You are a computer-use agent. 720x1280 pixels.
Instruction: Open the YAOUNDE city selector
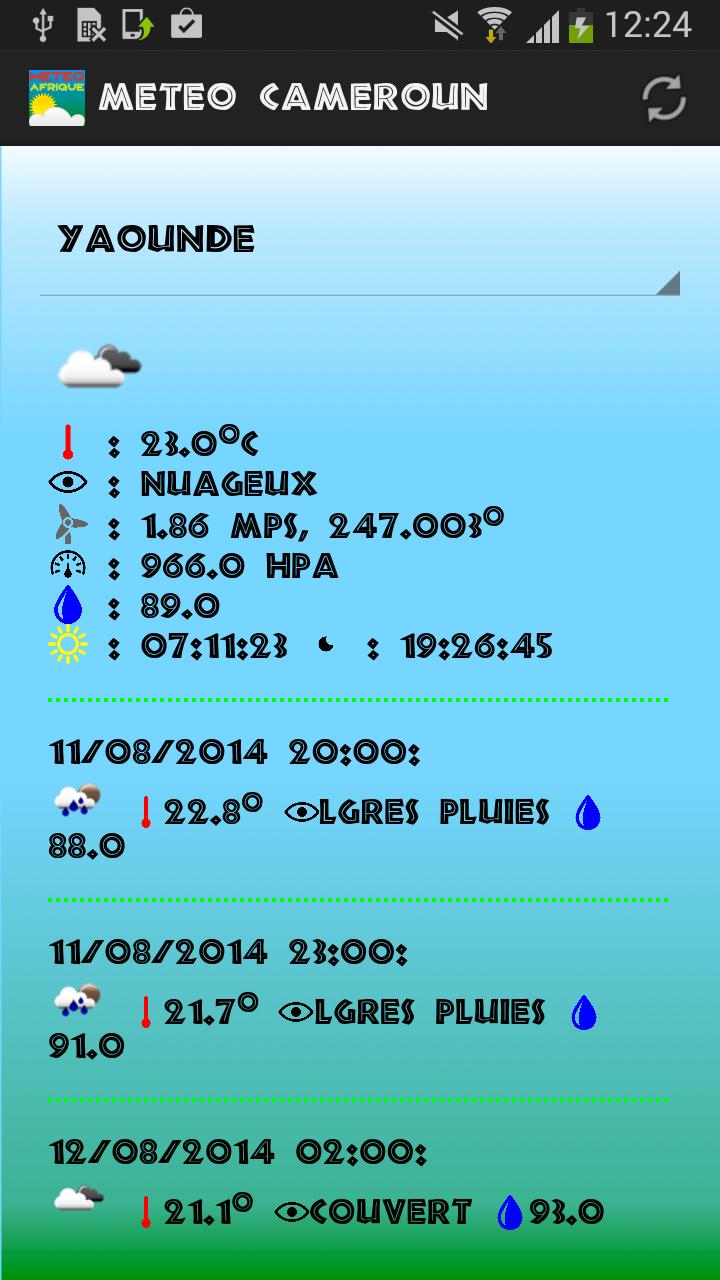(x=156, y=238)
